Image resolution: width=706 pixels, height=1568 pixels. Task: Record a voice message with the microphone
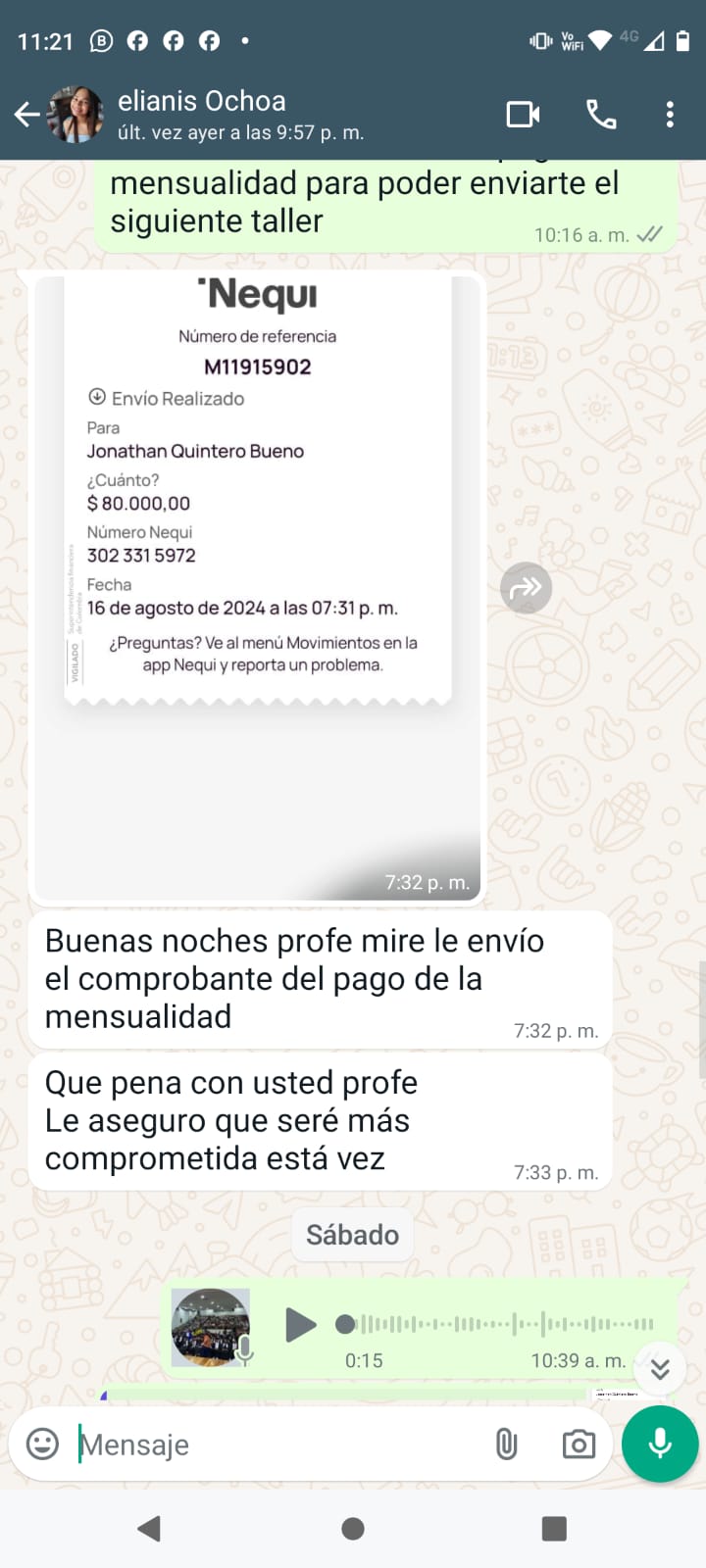click(x=660, y=1445)
